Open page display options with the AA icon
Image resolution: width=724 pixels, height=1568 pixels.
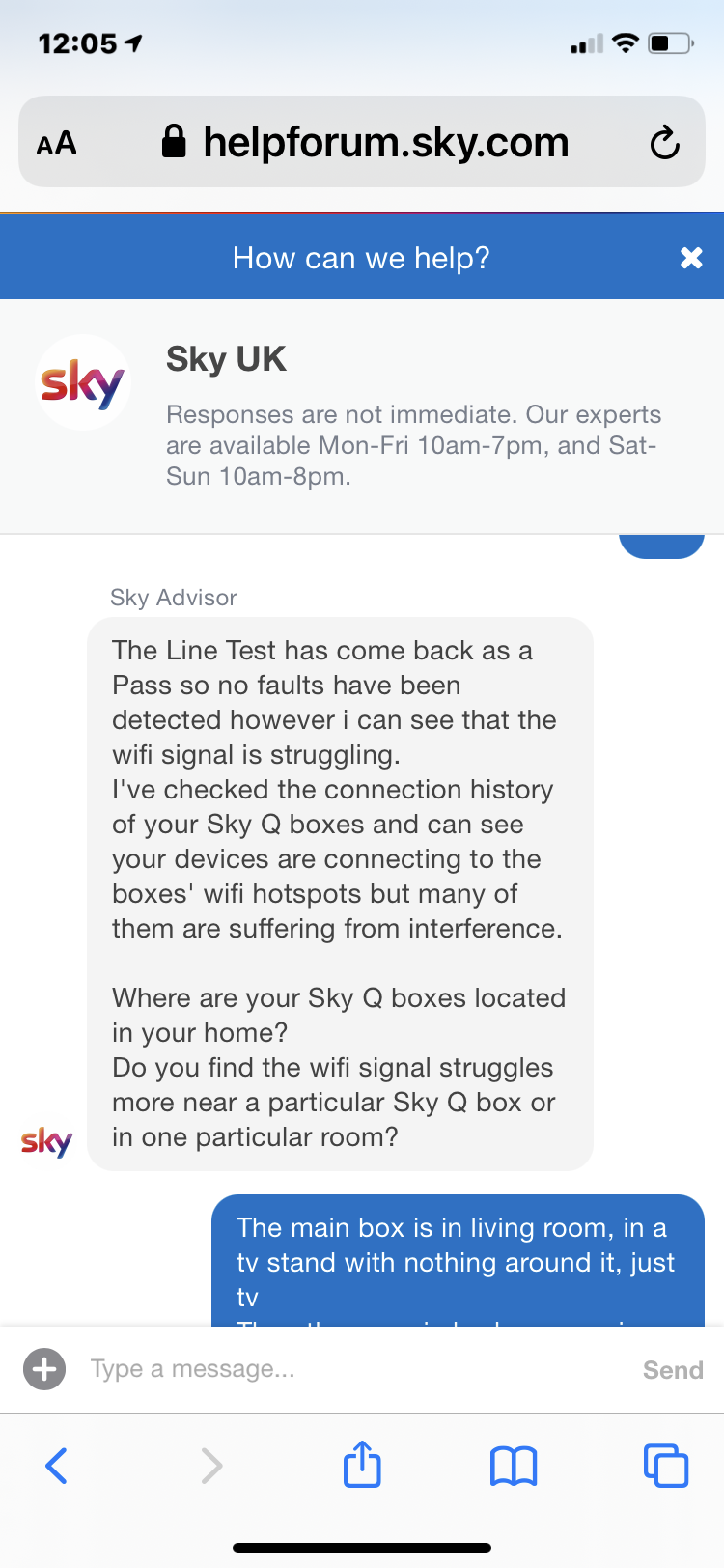point(56,142)
